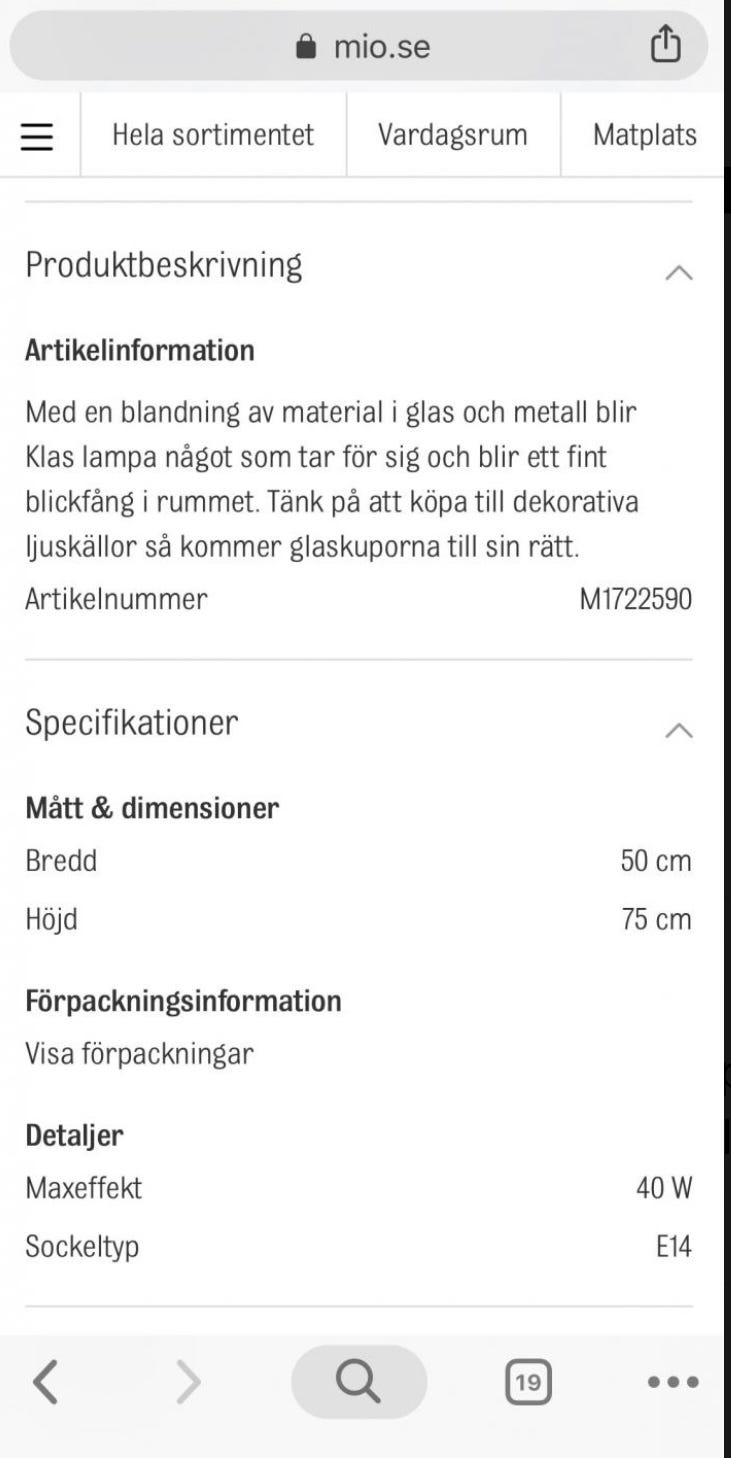
Task: Switch to the Matplats category
Action: pyautogui.click(x=644, y=135)
